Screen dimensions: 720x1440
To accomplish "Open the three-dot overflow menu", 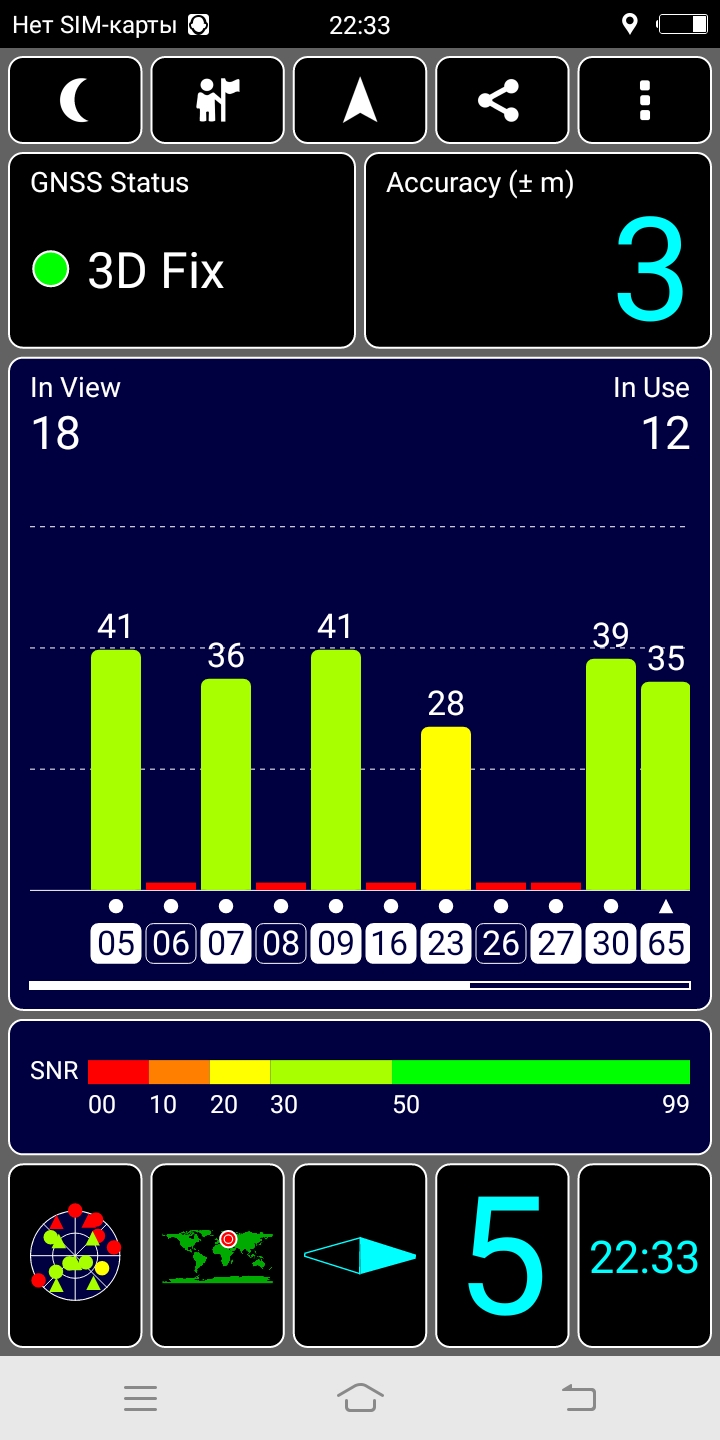I will tap(644, 100).
